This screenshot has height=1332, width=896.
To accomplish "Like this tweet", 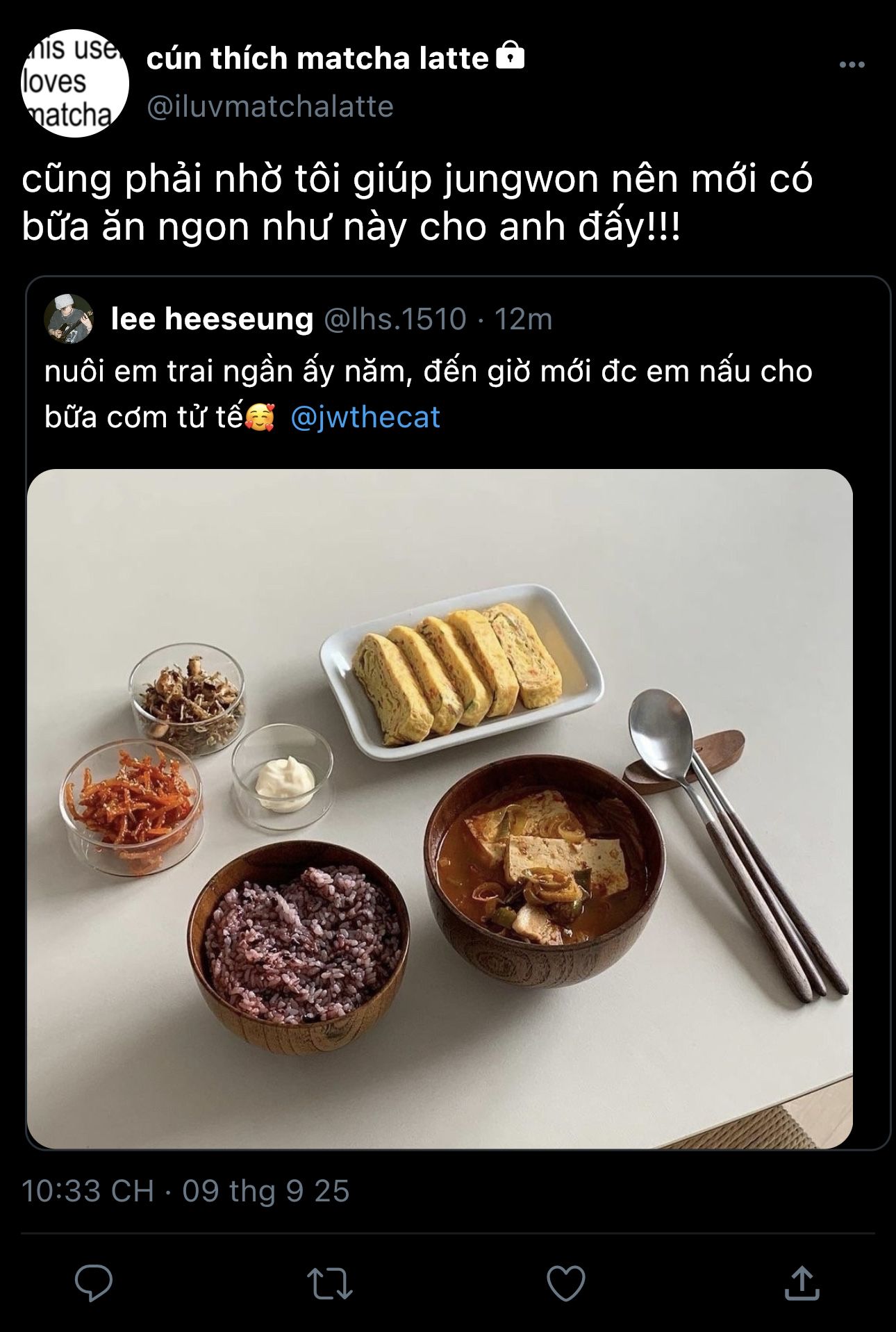I will (x=566, y=1283).
